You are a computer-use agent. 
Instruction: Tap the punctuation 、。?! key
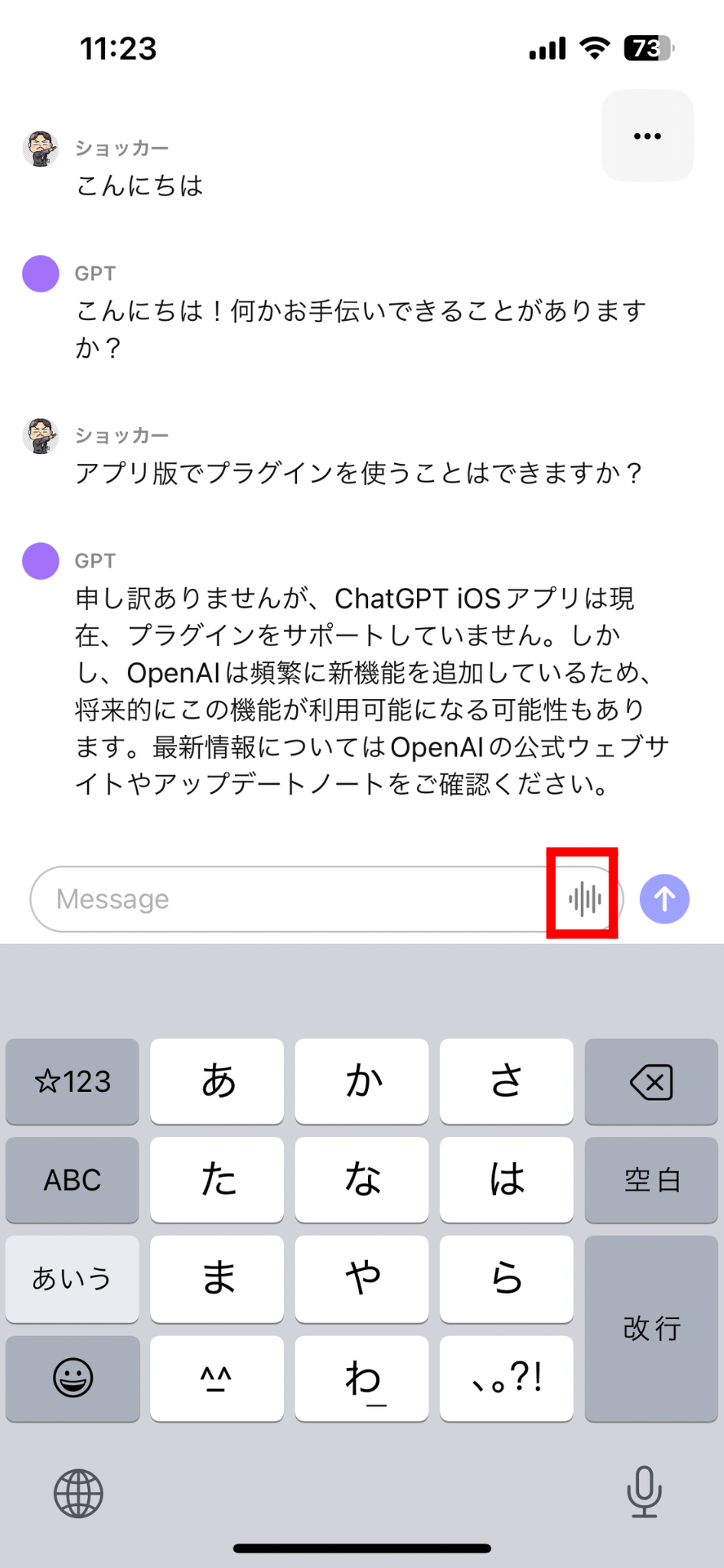click(x=507, y=1378)
